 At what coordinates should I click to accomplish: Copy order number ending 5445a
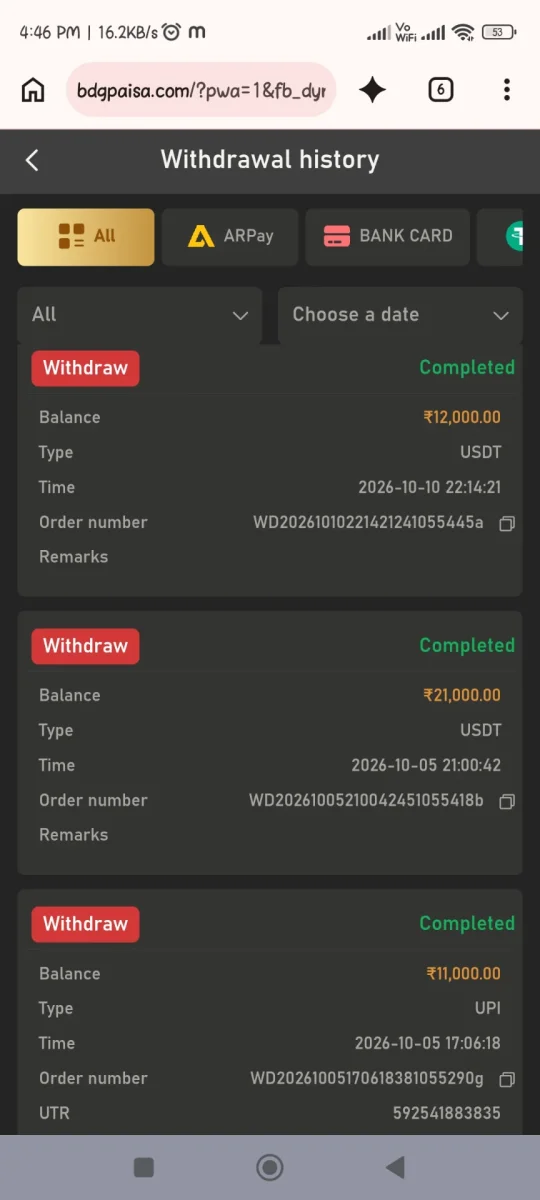point(507,523)
